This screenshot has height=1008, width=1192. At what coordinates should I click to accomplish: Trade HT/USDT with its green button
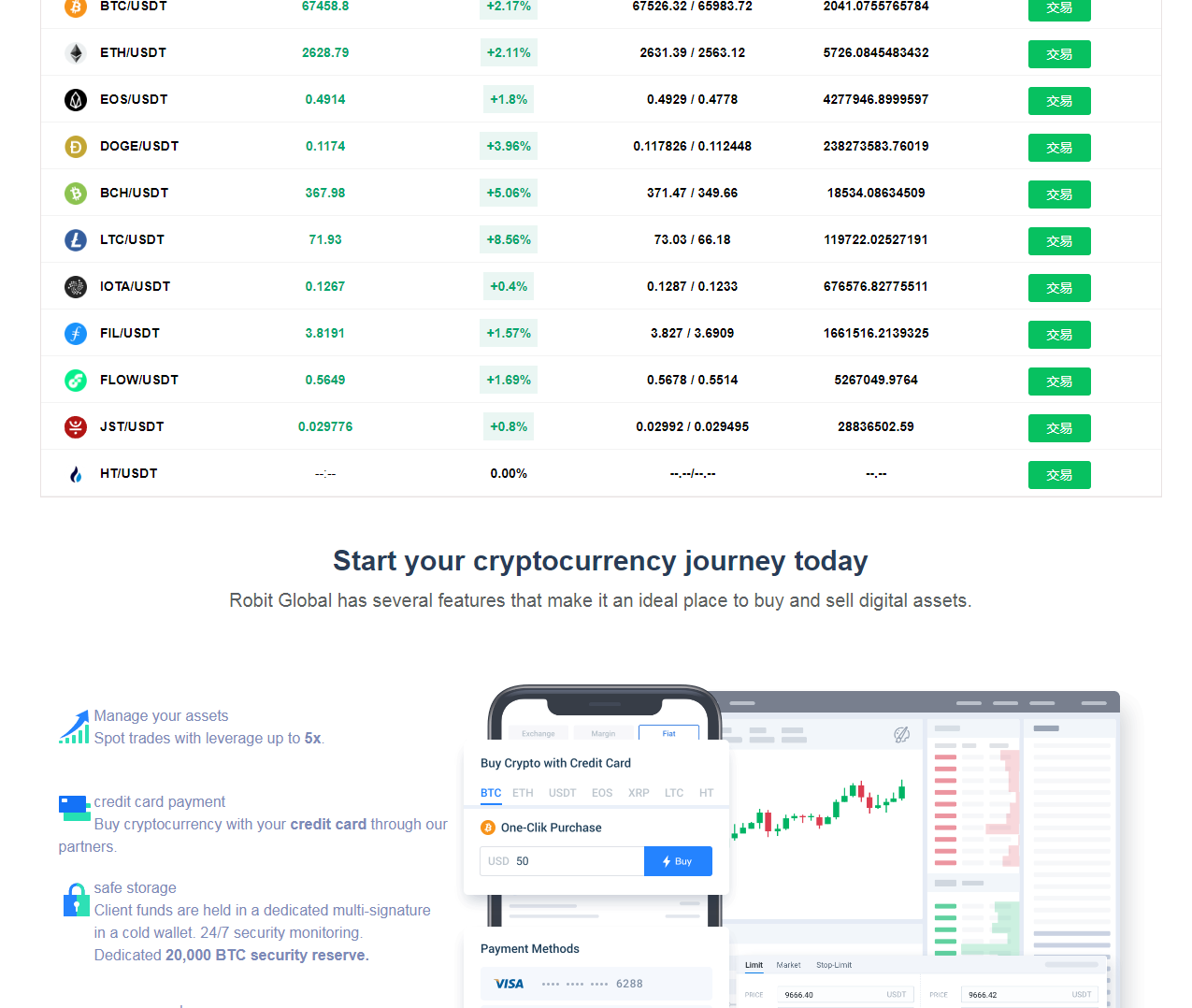(x=1058, y=475)
